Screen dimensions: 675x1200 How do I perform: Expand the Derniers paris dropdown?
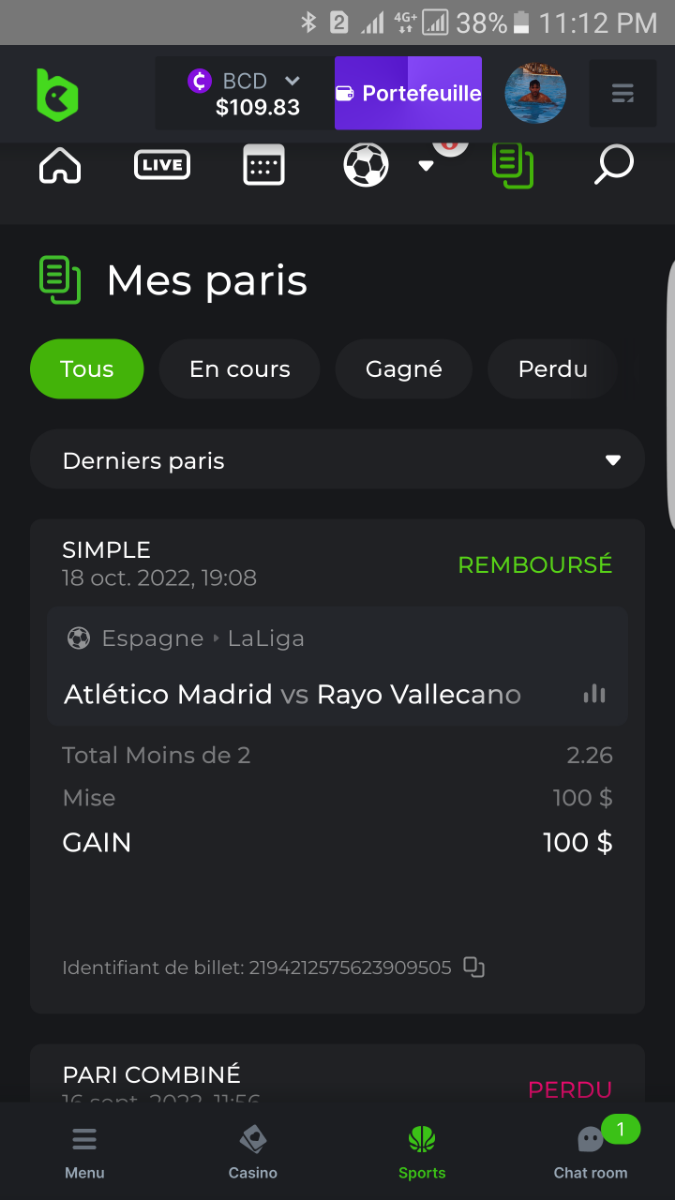click(x=337, y=461)
